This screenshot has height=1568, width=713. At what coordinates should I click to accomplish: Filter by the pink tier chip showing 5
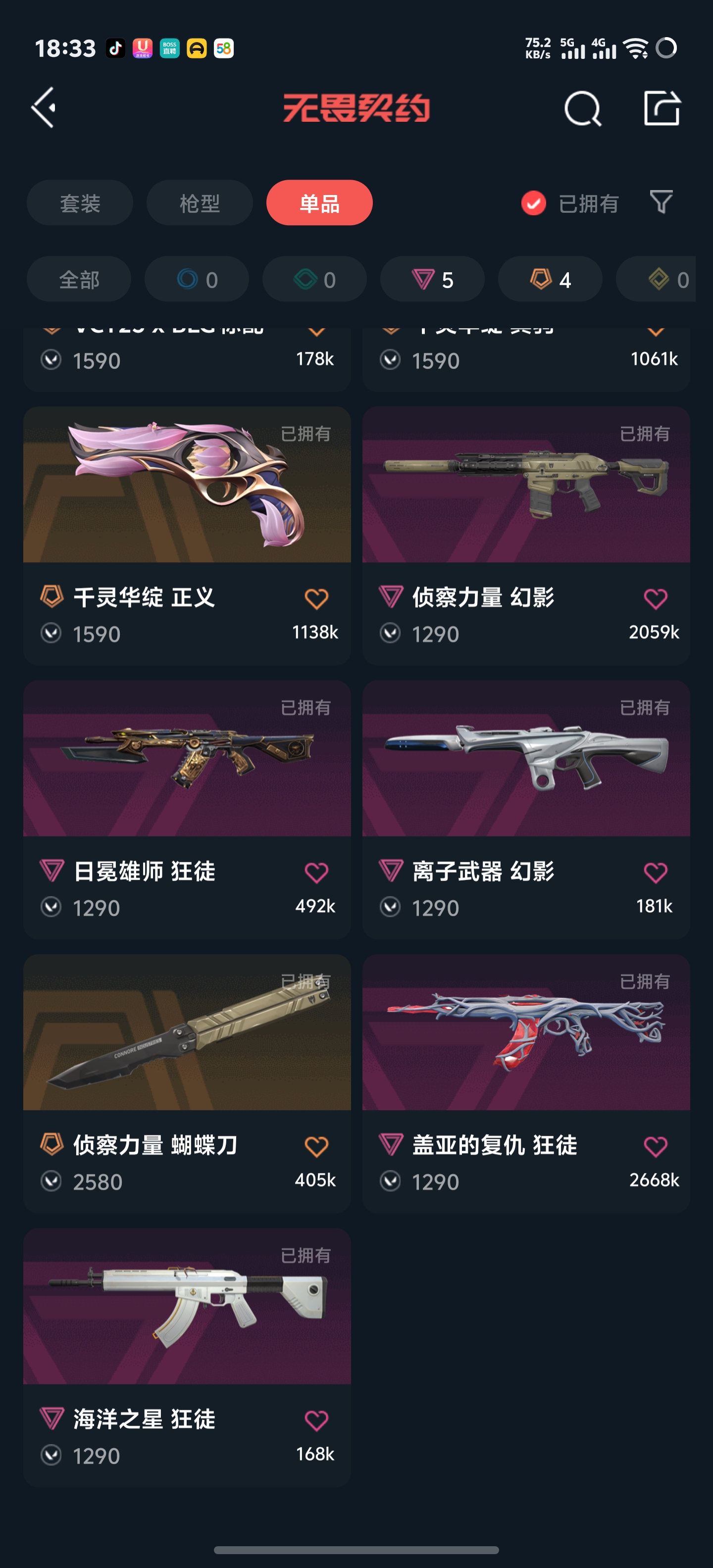tap(432, 279)
